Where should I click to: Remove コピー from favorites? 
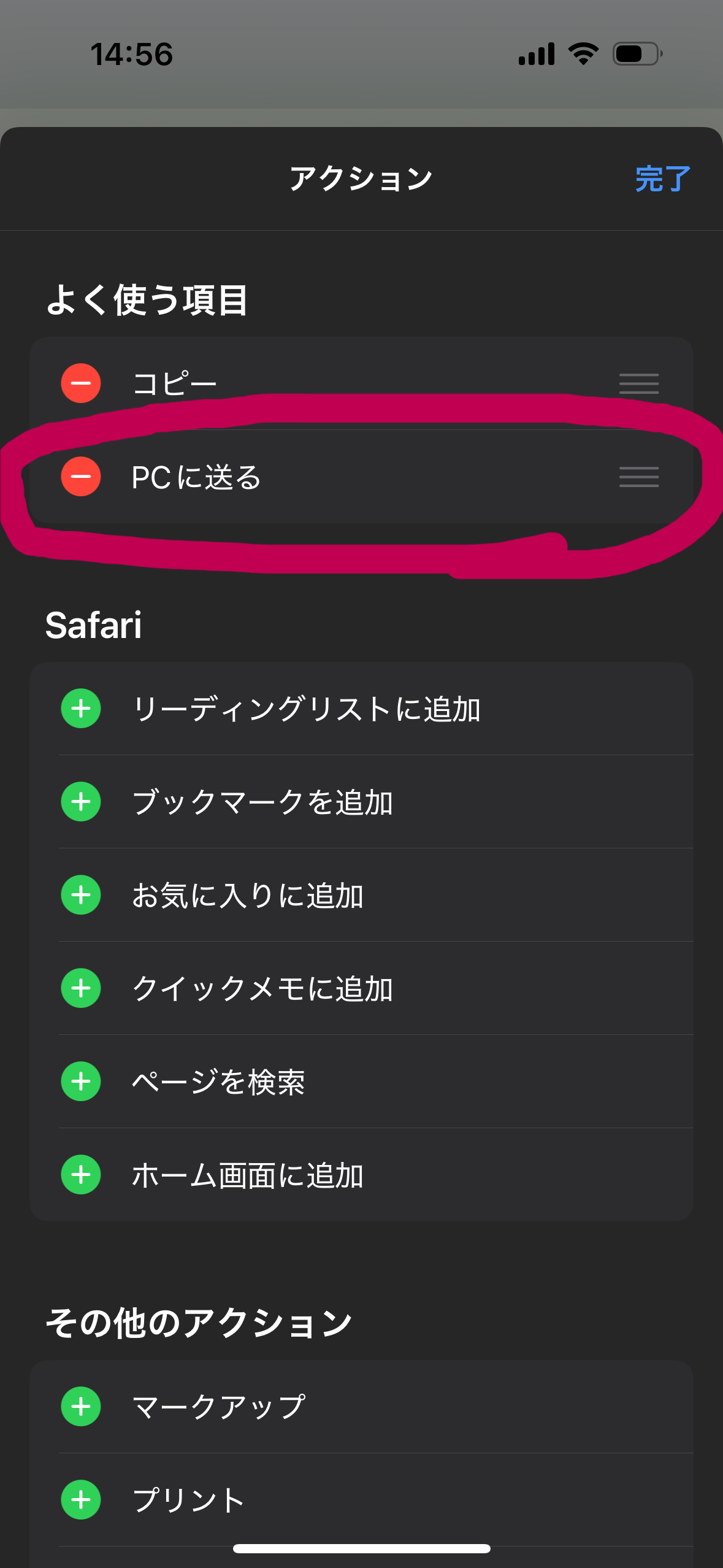81,383
